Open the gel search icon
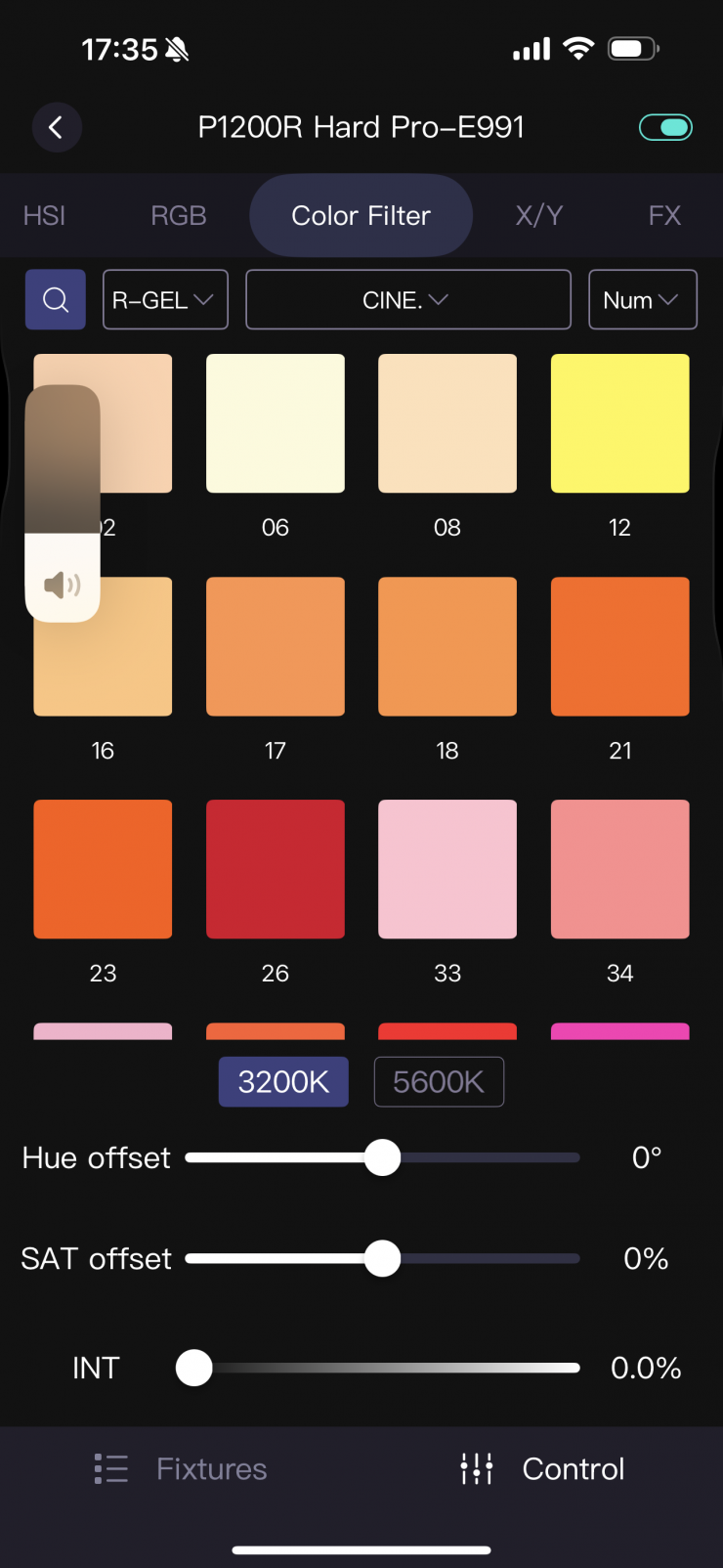 pyautogui.click(x=56, y=300)
